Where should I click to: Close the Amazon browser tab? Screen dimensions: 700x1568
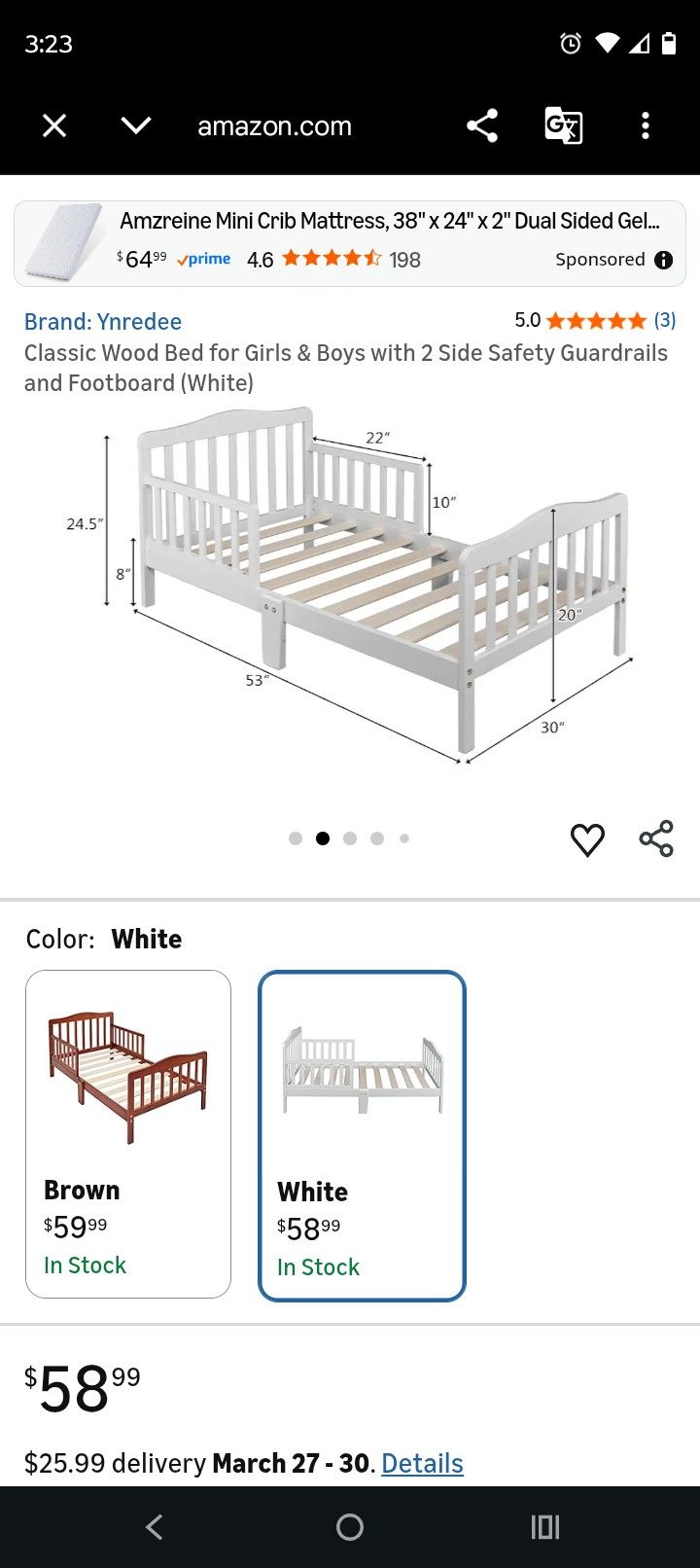tap(54, 125)
